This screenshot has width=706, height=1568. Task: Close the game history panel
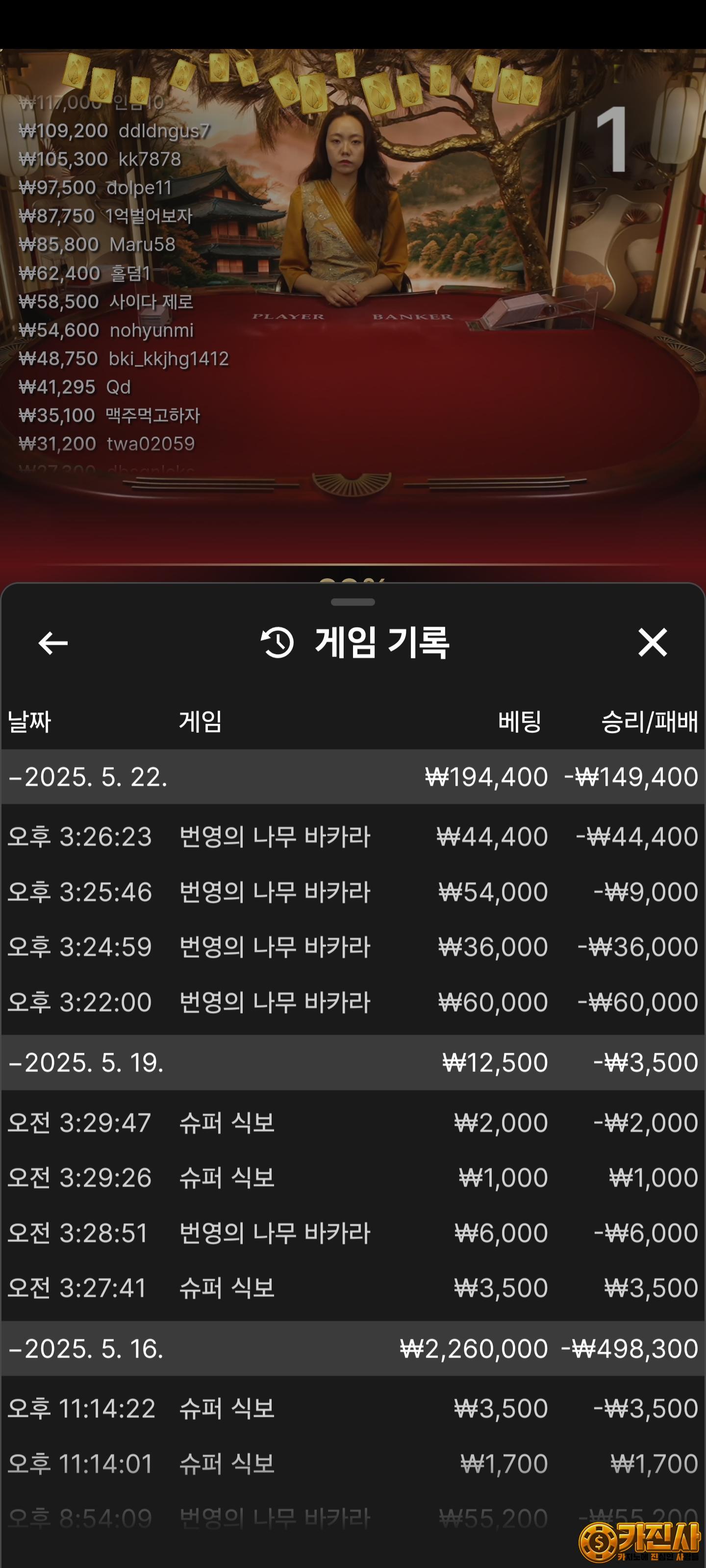click(653, 643)
